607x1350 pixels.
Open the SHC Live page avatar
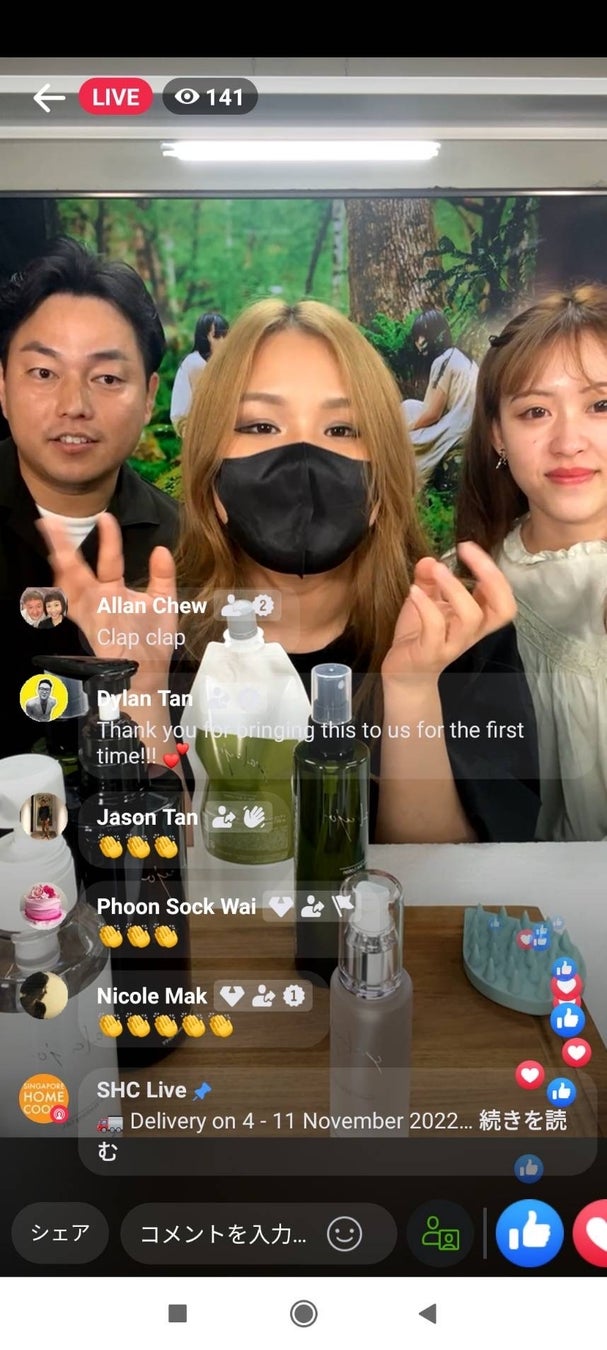pos(43,1098)
